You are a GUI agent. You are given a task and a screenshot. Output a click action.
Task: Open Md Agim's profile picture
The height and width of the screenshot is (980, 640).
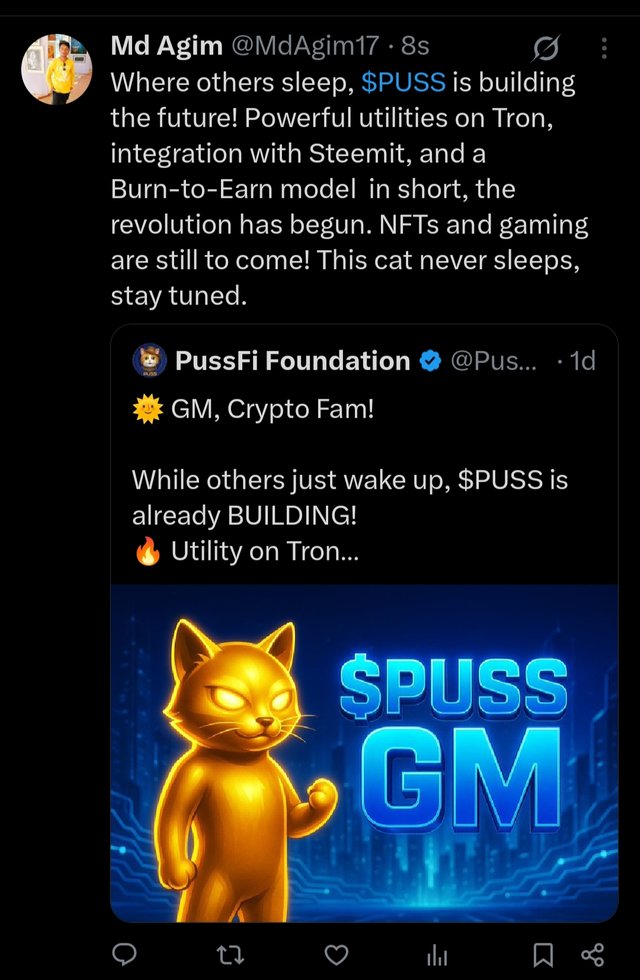point(57,69)
